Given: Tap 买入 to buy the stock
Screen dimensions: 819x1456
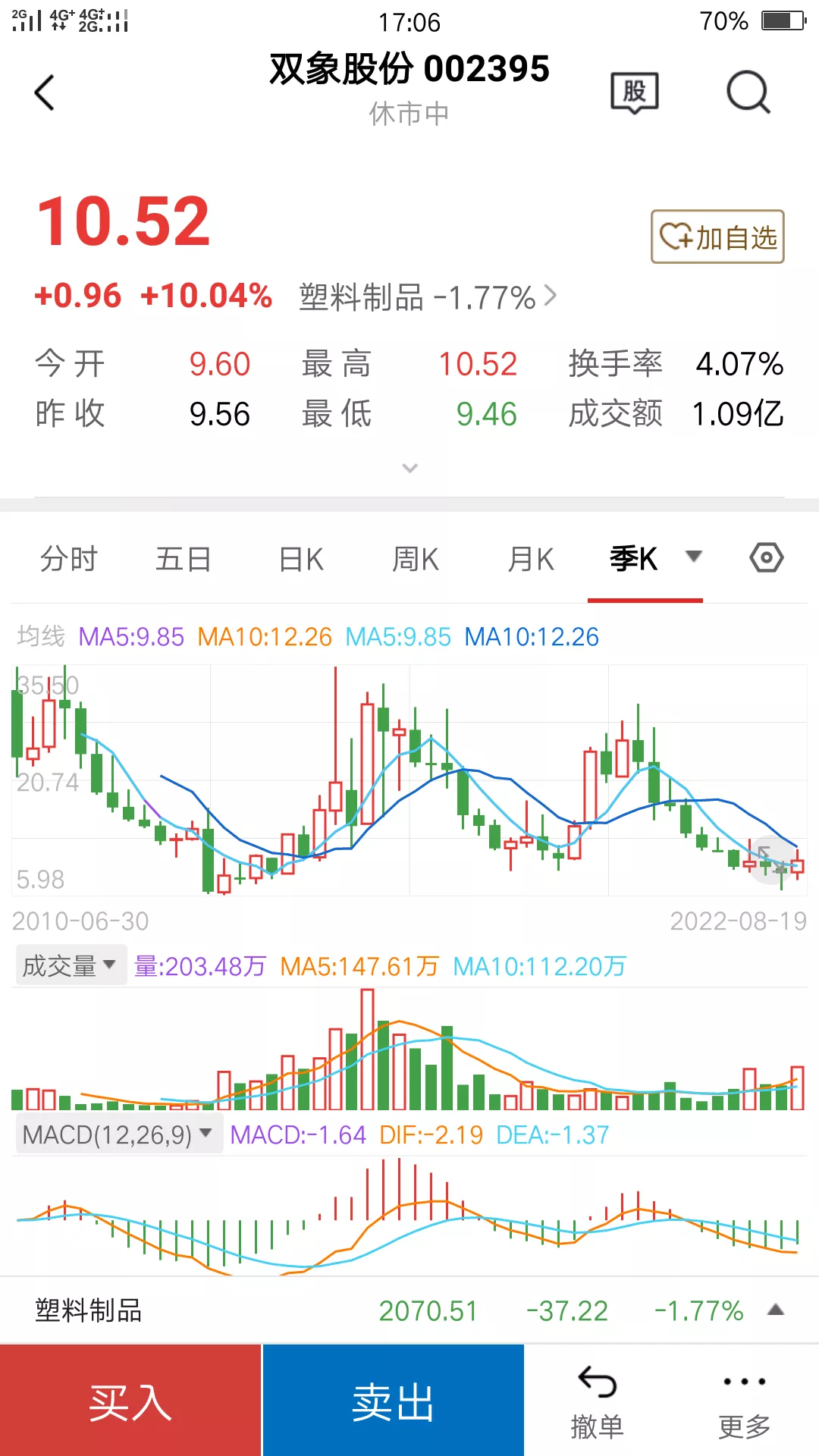Looking at the screenshot, I should tap(130, 1401).
